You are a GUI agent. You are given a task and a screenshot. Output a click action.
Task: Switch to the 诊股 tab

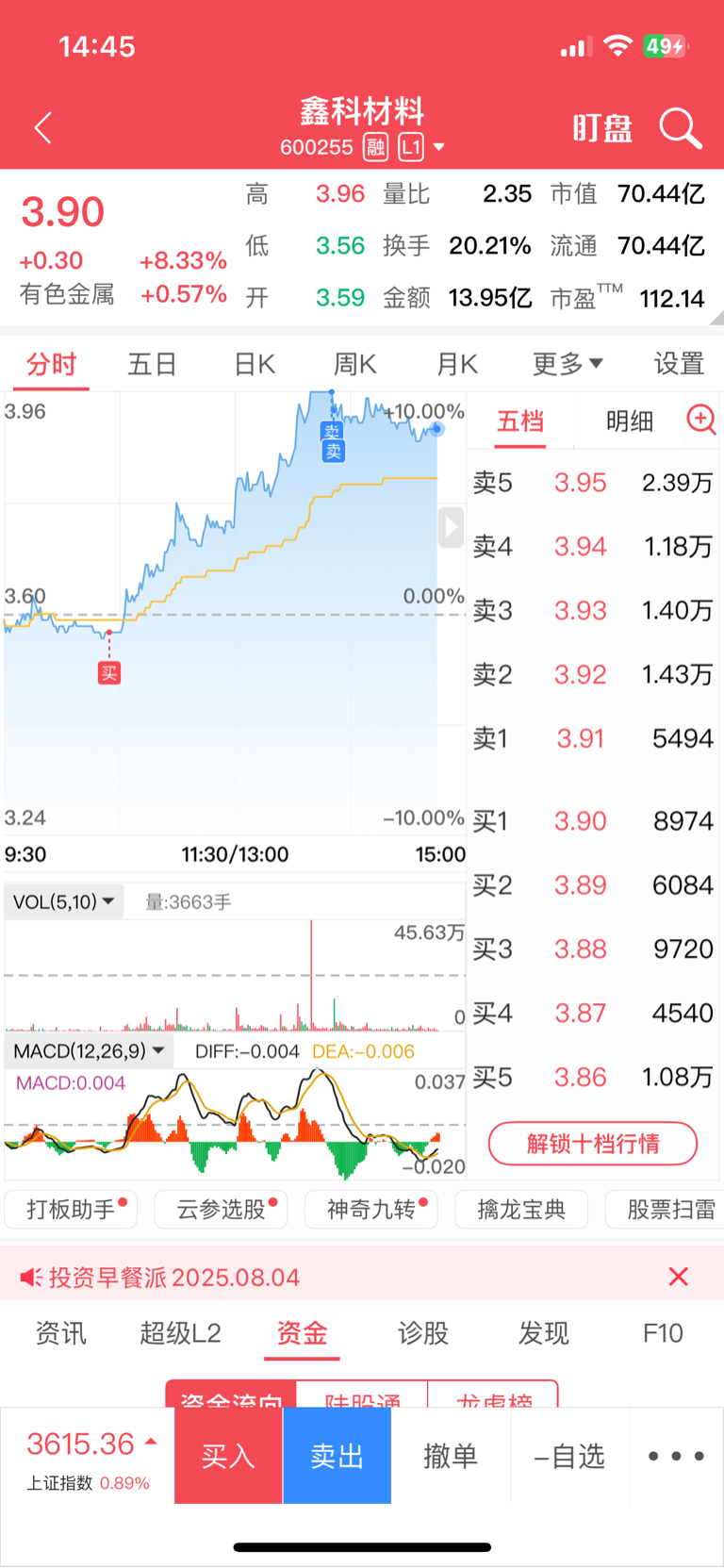[422, 1333]
